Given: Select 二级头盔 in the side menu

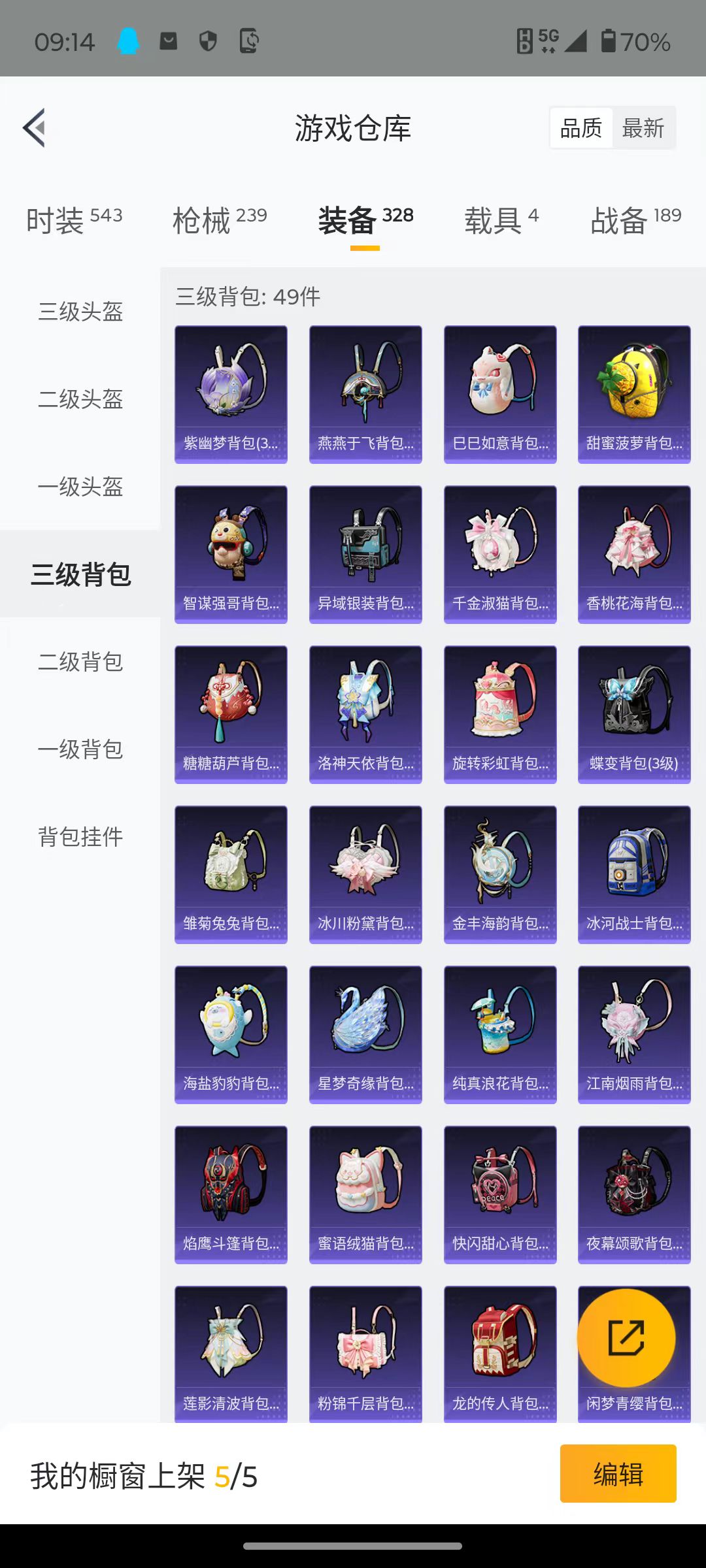Looking at the screenshot, I should pyautogui.click(x=80, y=399).
